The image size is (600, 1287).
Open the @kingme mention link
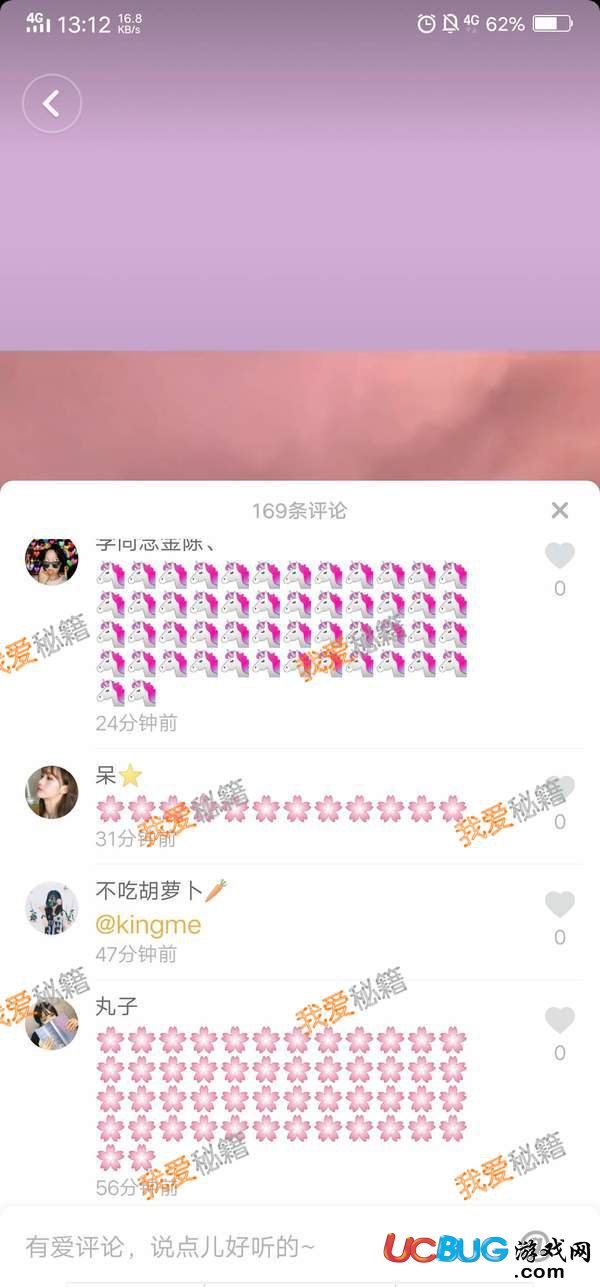148,925
